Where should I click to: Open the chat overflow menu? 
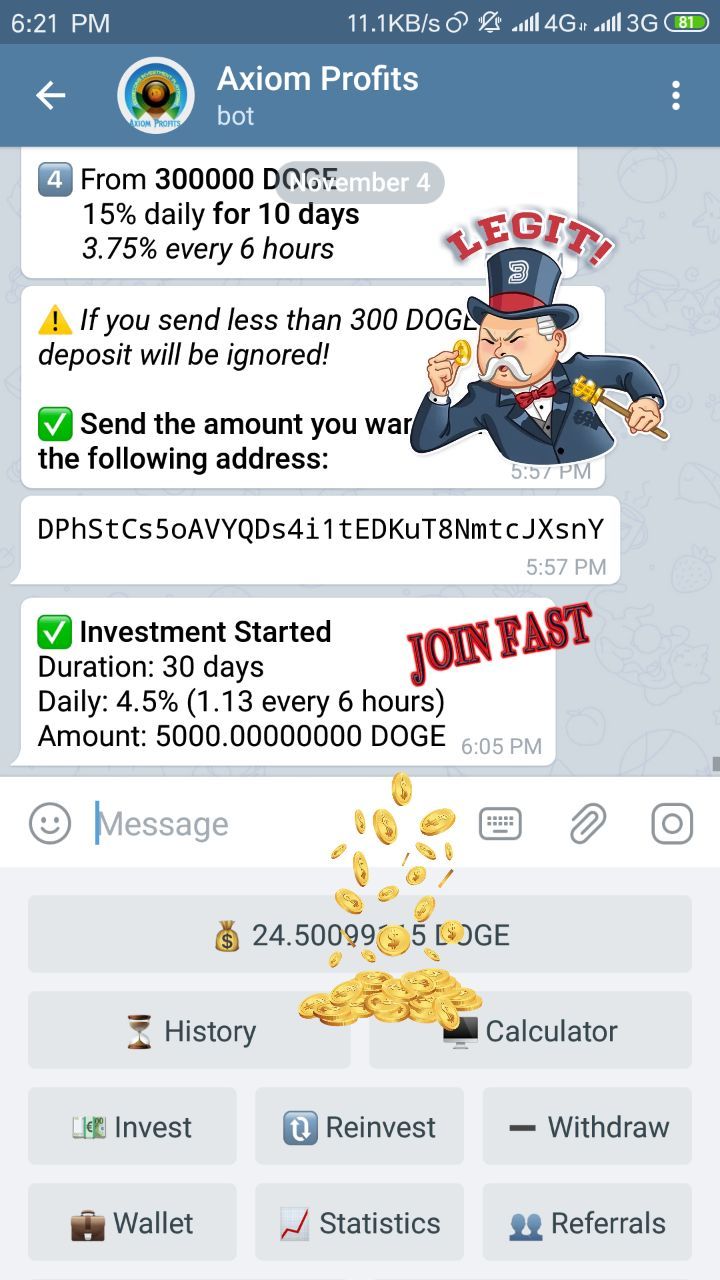click(x=676, y=95)
